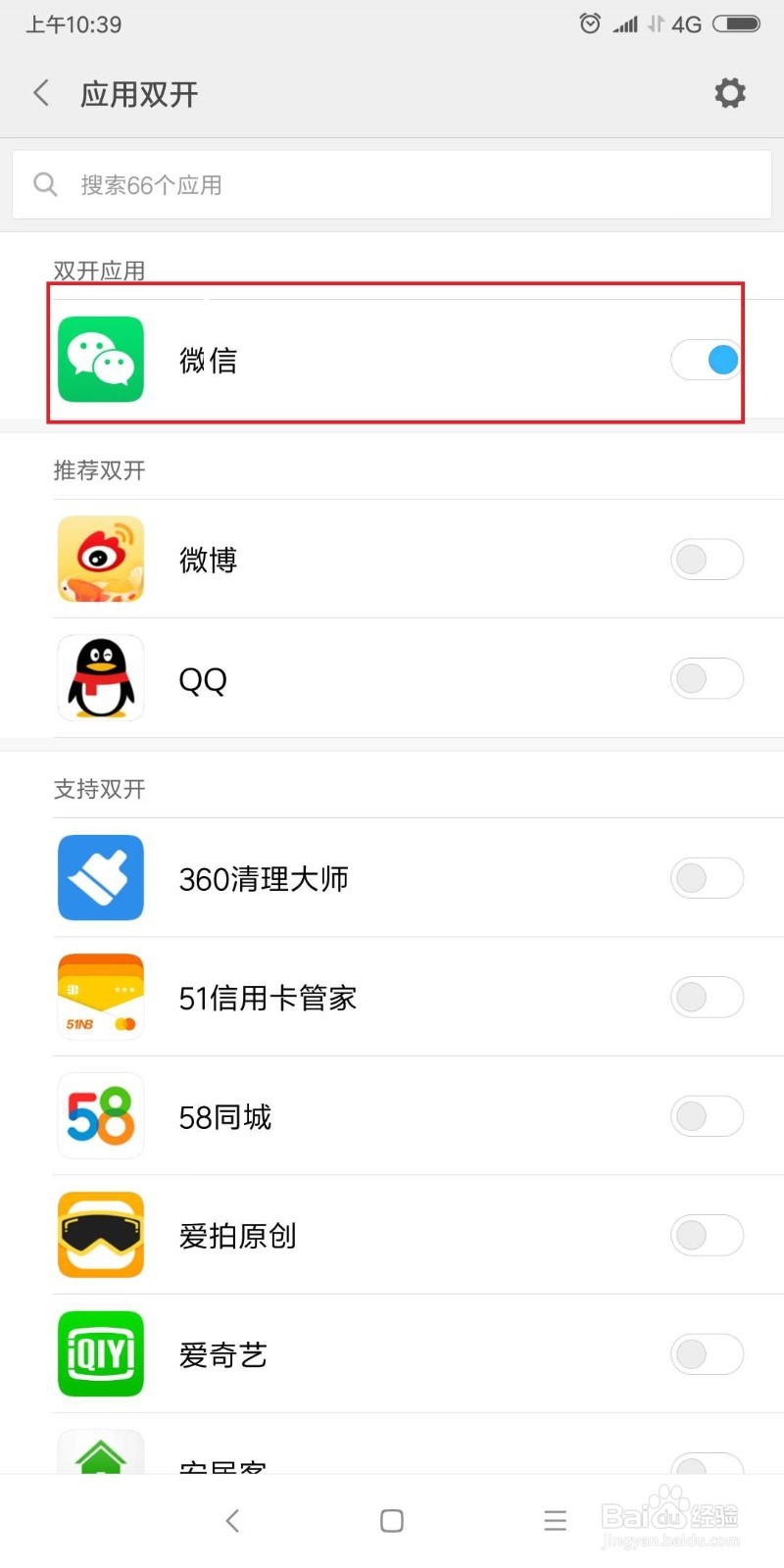Select the 58同城 app icon
784x1568 pixels.
100,1115
